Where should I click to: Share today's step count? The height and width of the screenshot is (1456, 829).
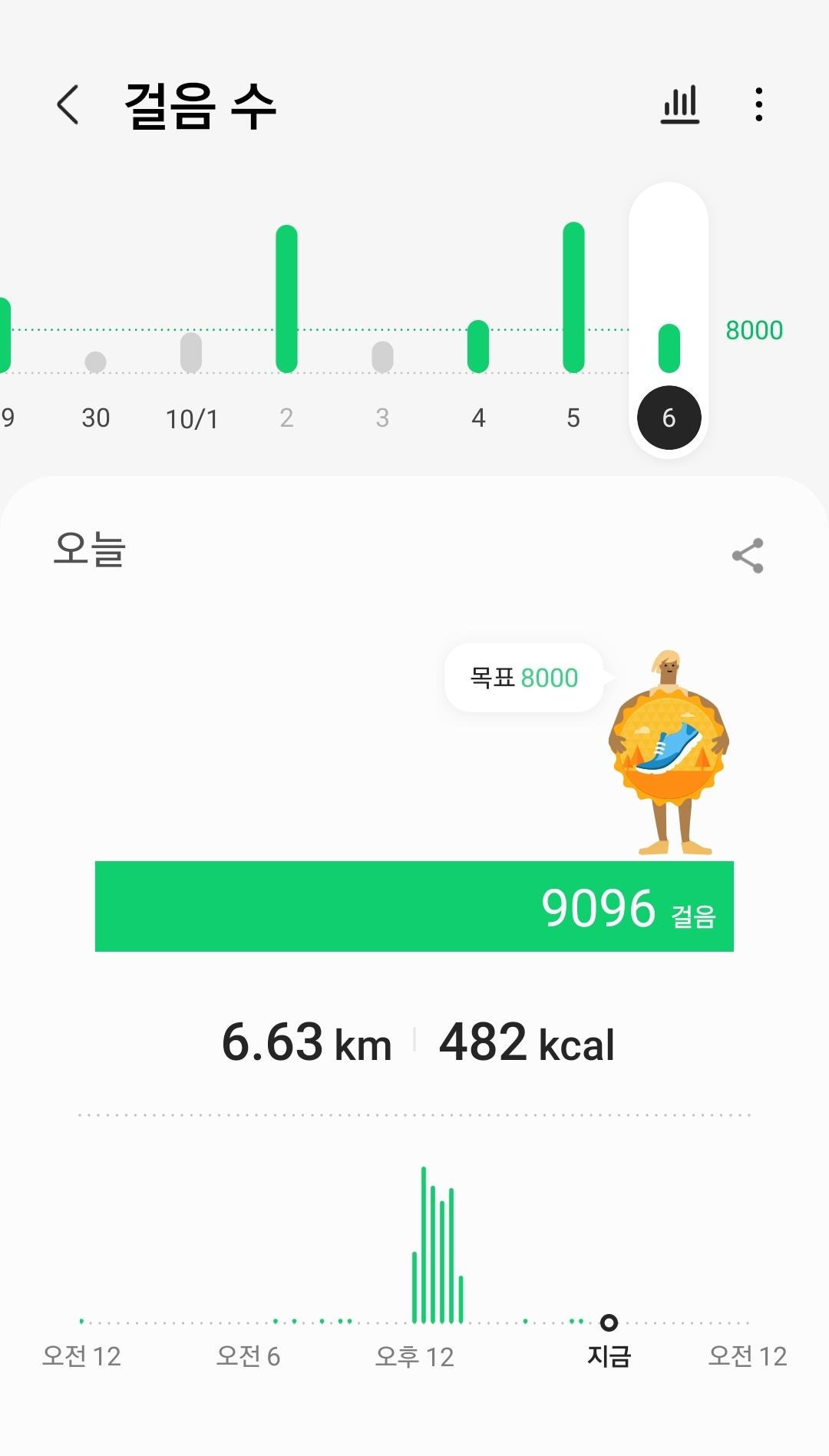pos(747,556)
